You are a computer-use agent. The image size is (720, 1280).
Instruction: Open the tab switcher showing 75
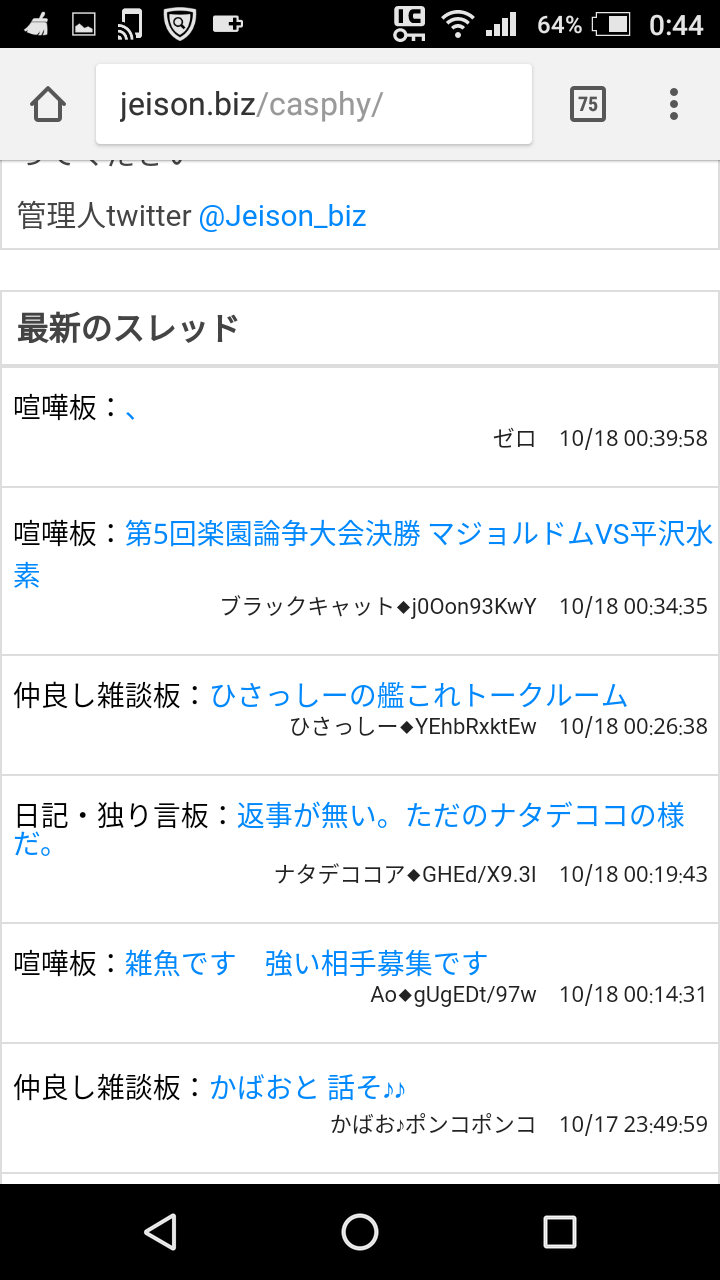[587, 104]
